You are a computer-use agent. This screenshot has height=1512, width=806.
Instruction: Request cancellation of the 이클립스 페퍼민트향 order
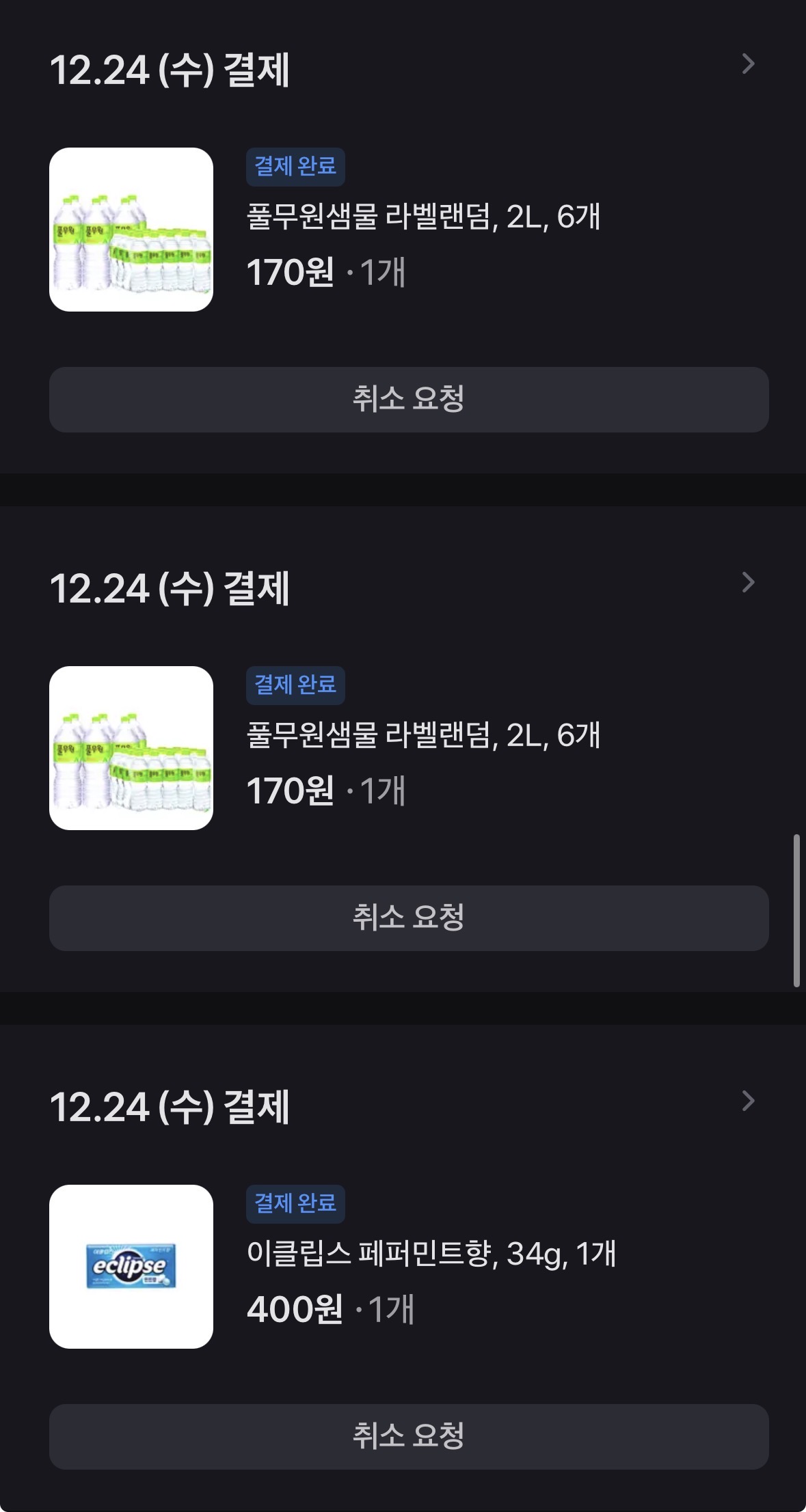coord(409,1436)
